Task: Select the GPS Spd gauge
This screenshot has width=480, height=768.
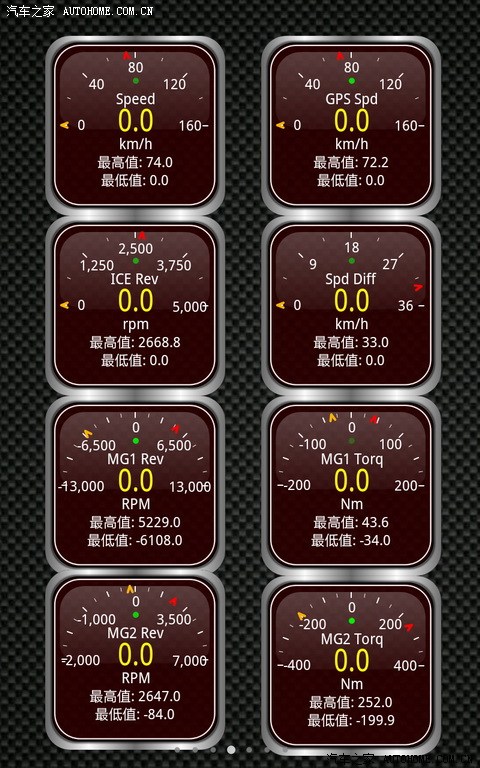Action: 351,125
